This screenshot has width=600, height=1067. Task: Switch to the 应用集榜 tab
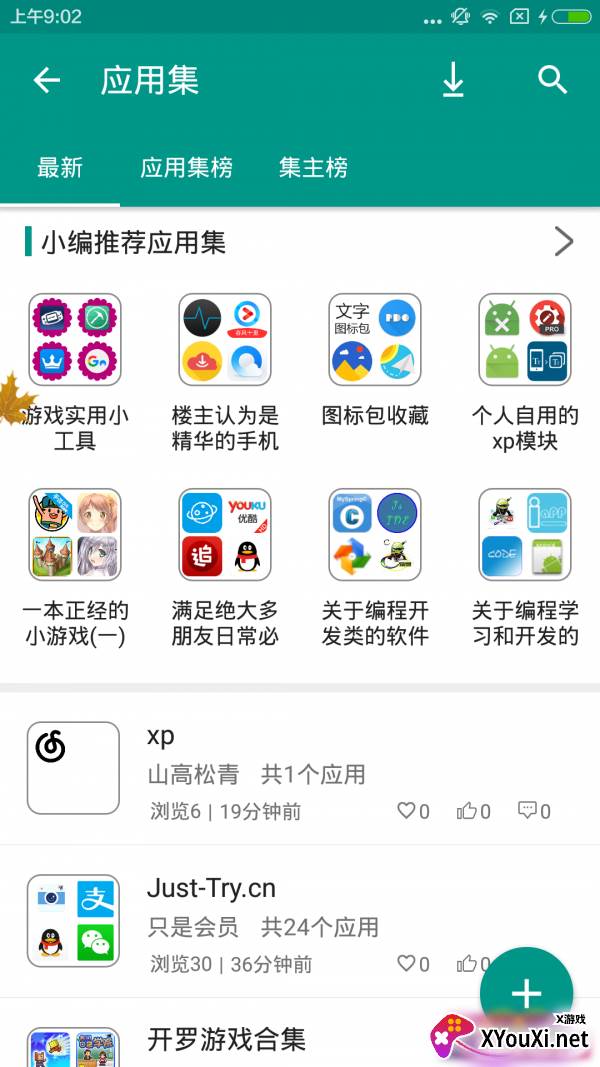point(186,167)
